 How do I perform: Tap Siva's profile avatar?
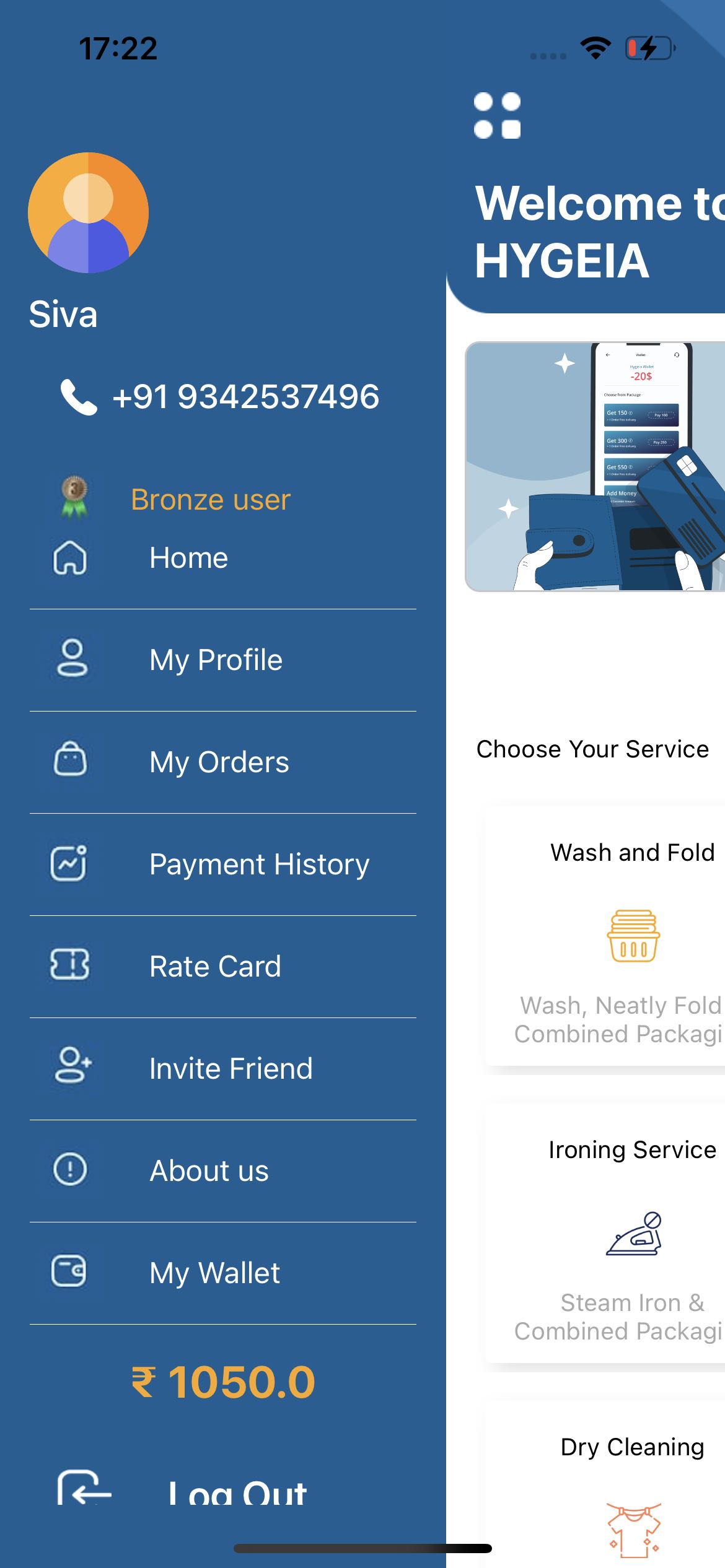tap(88, 213)
